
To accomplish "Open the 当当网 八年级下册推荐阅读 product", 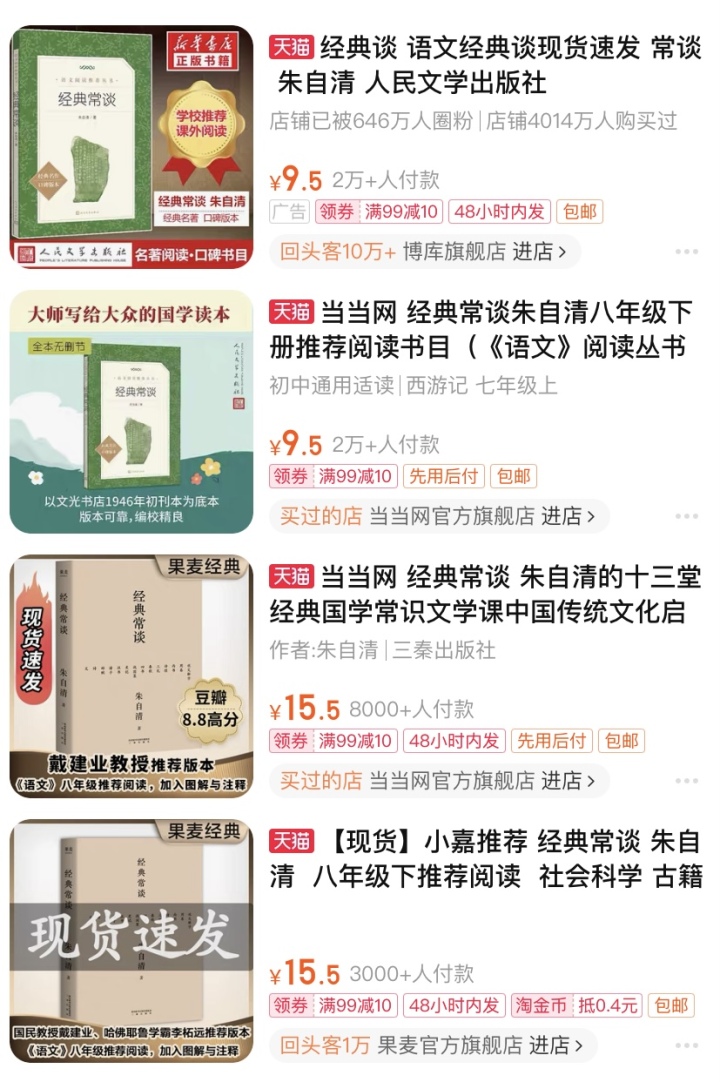I will [480, 329].
